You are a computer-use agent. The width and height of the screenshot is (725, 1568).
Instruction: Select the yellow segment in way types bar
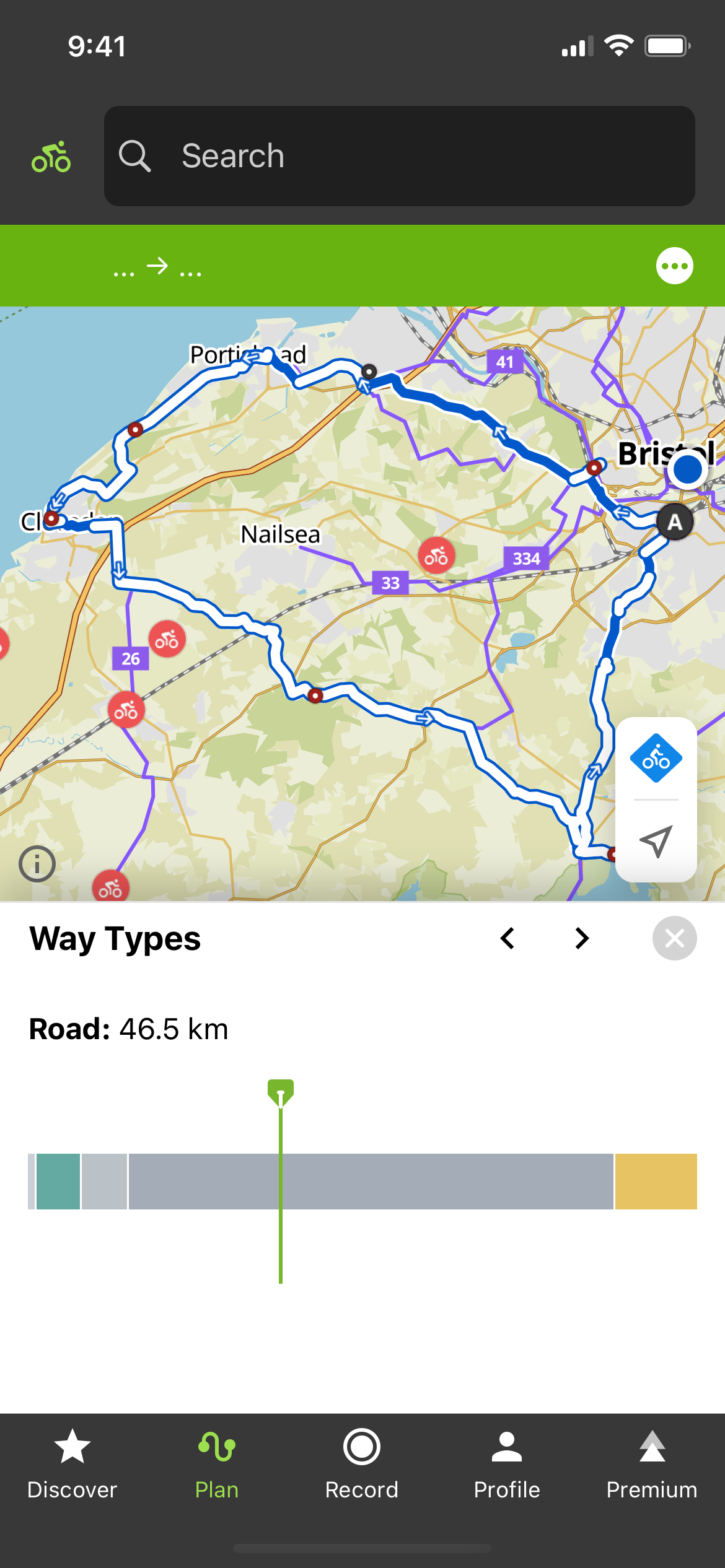656,1181
